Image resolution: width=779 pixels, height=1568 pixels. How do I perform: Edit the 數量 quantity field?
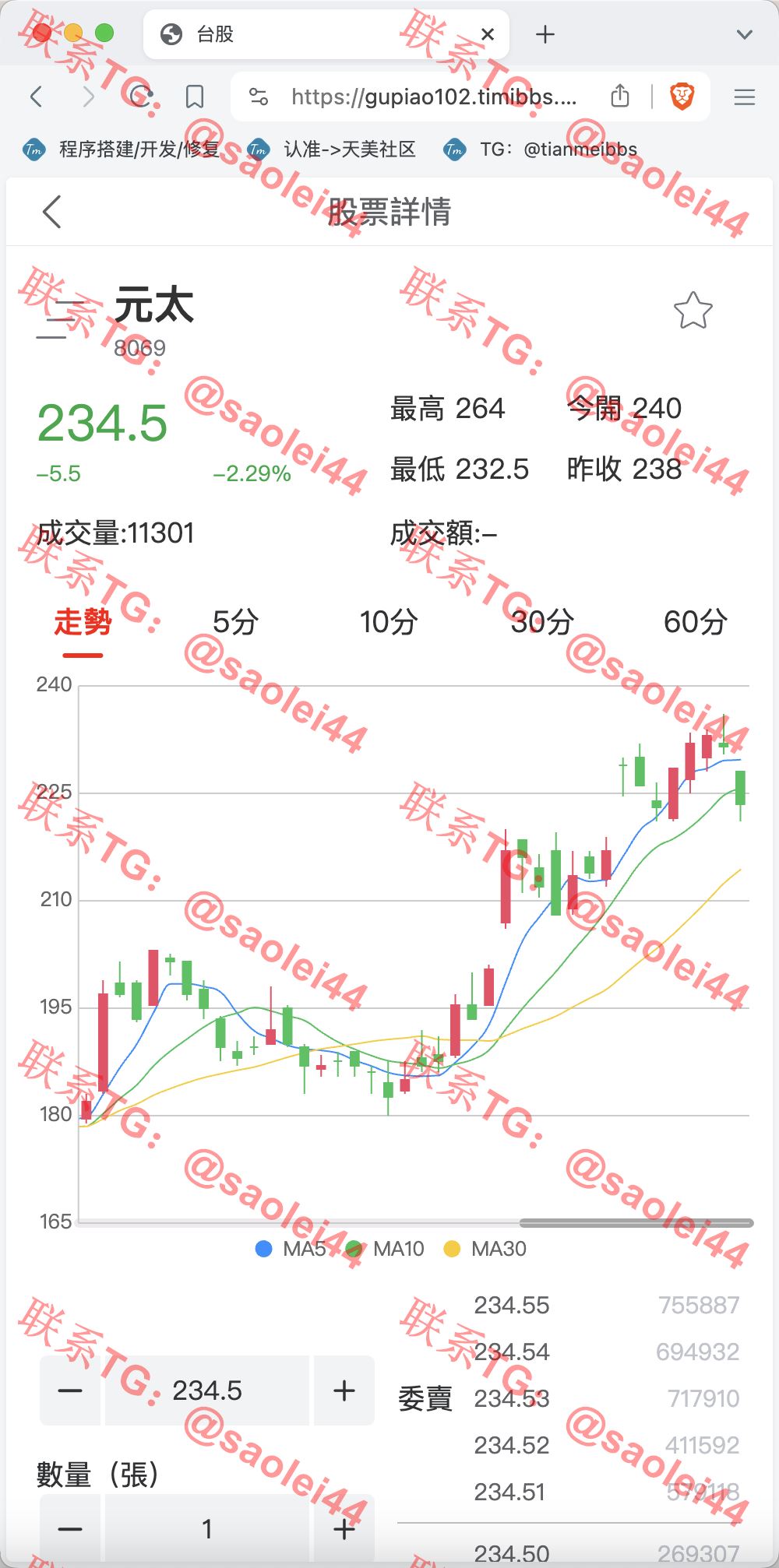point(207,1529)
